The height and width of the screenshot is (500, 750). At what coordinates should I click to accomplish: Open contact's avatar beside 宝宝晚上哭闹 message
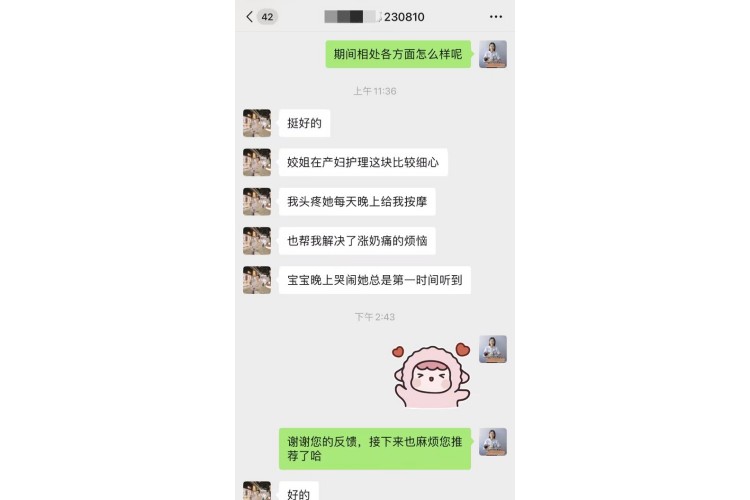point(257,280)
